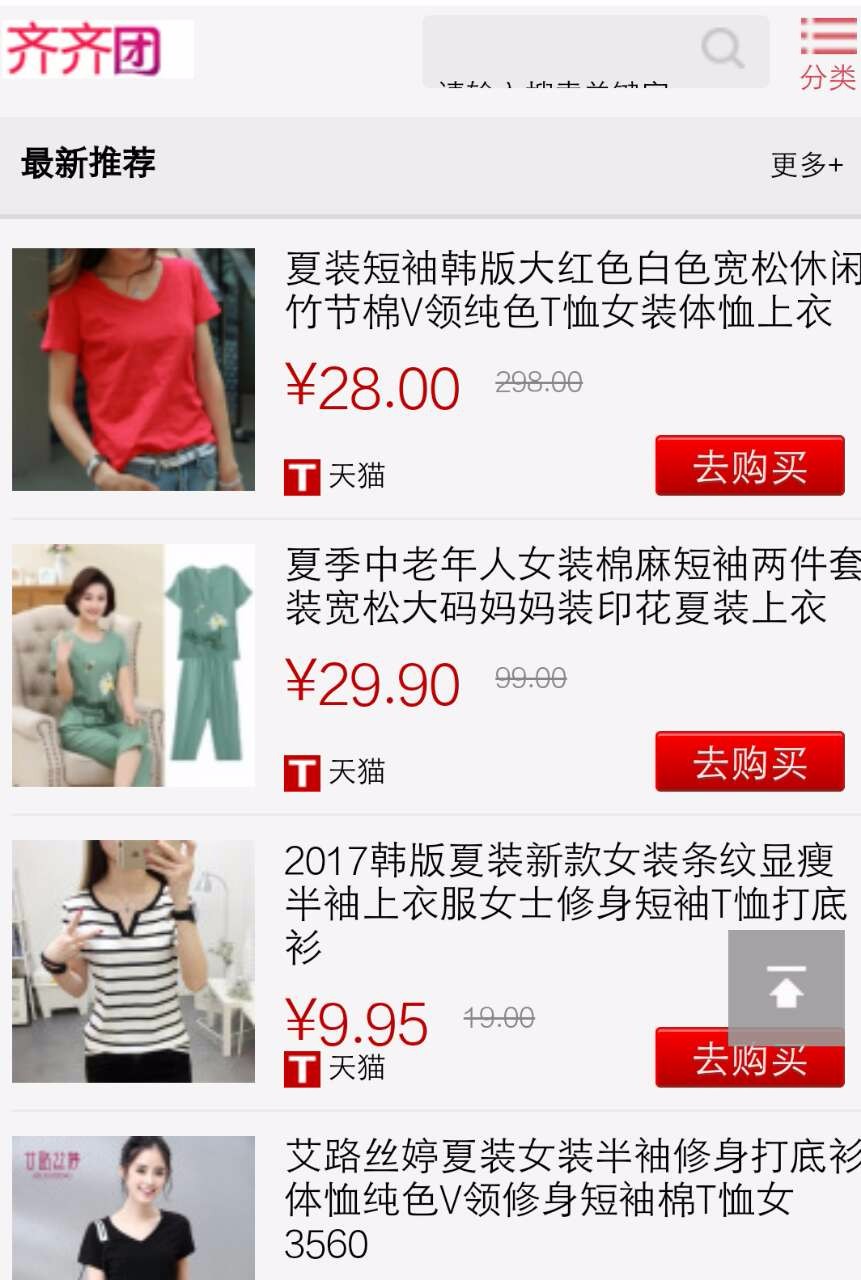Tap the 更多+ link for latest recommendations
The image size is (861, 1280).
(808, 165)
